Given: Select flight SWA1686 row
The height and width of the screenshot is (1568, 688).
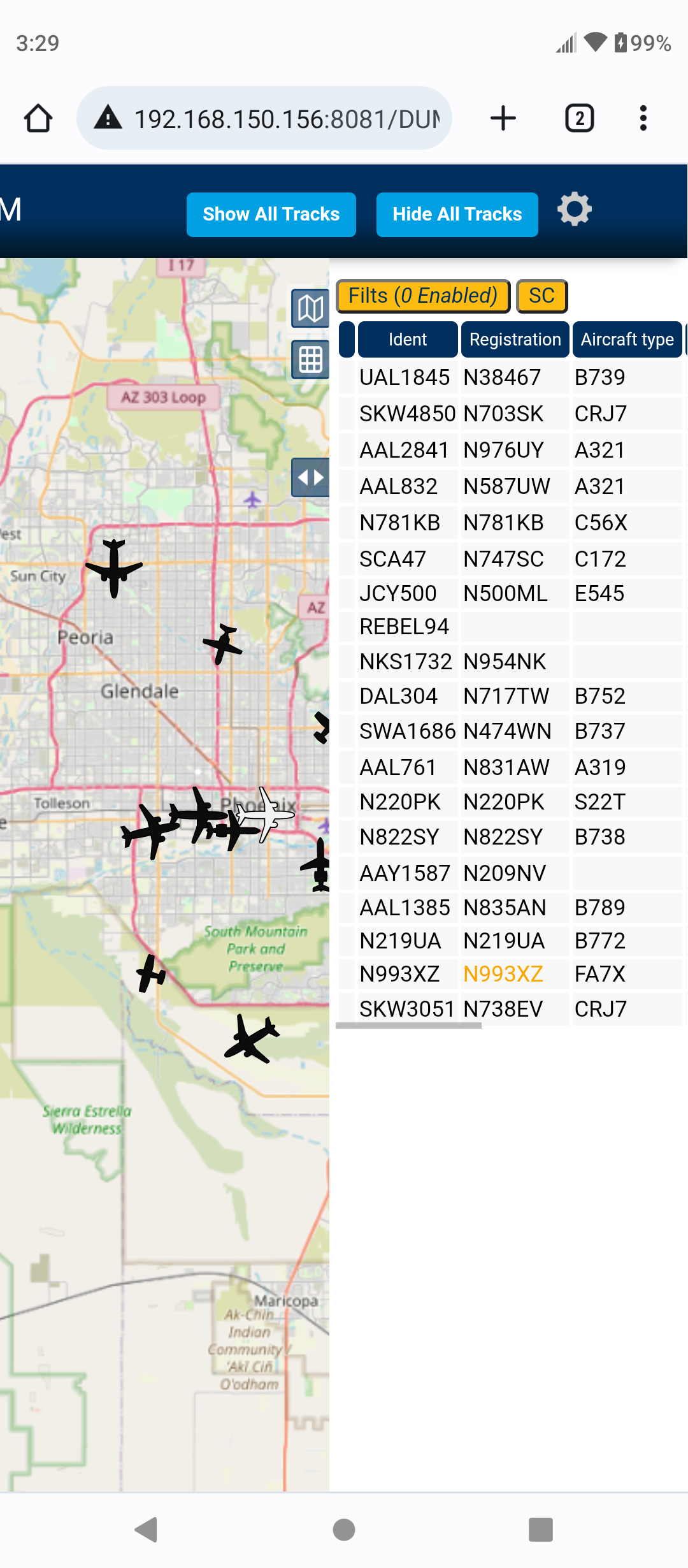Looking at the screenshot, I should (x=510, y=731).
